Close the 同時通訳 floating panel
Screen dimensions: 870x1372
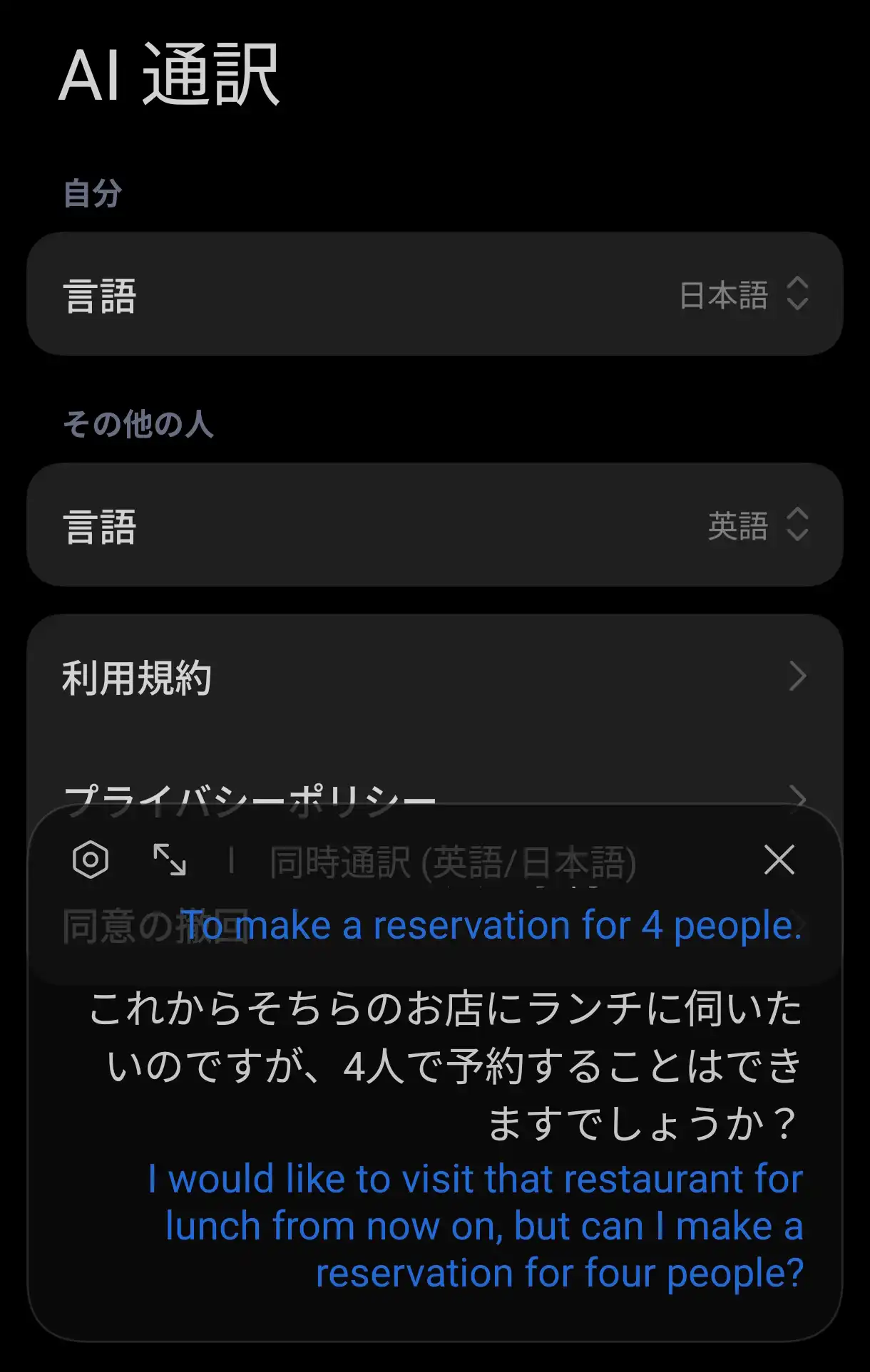[x=779, y=860]
